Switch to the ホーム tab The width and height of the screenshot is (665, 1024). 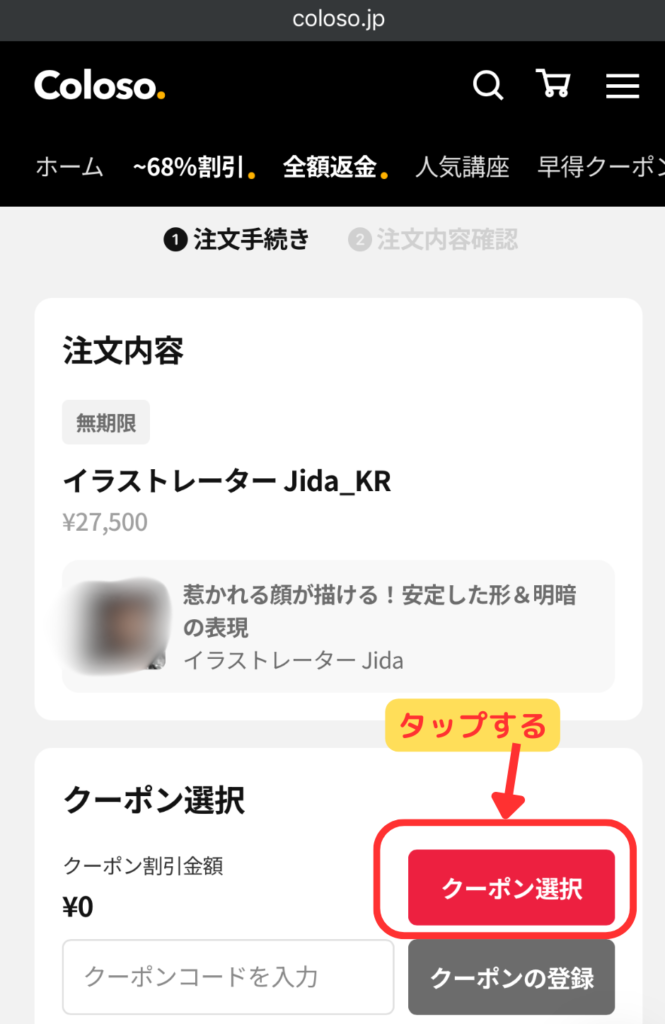coord(69,167)
